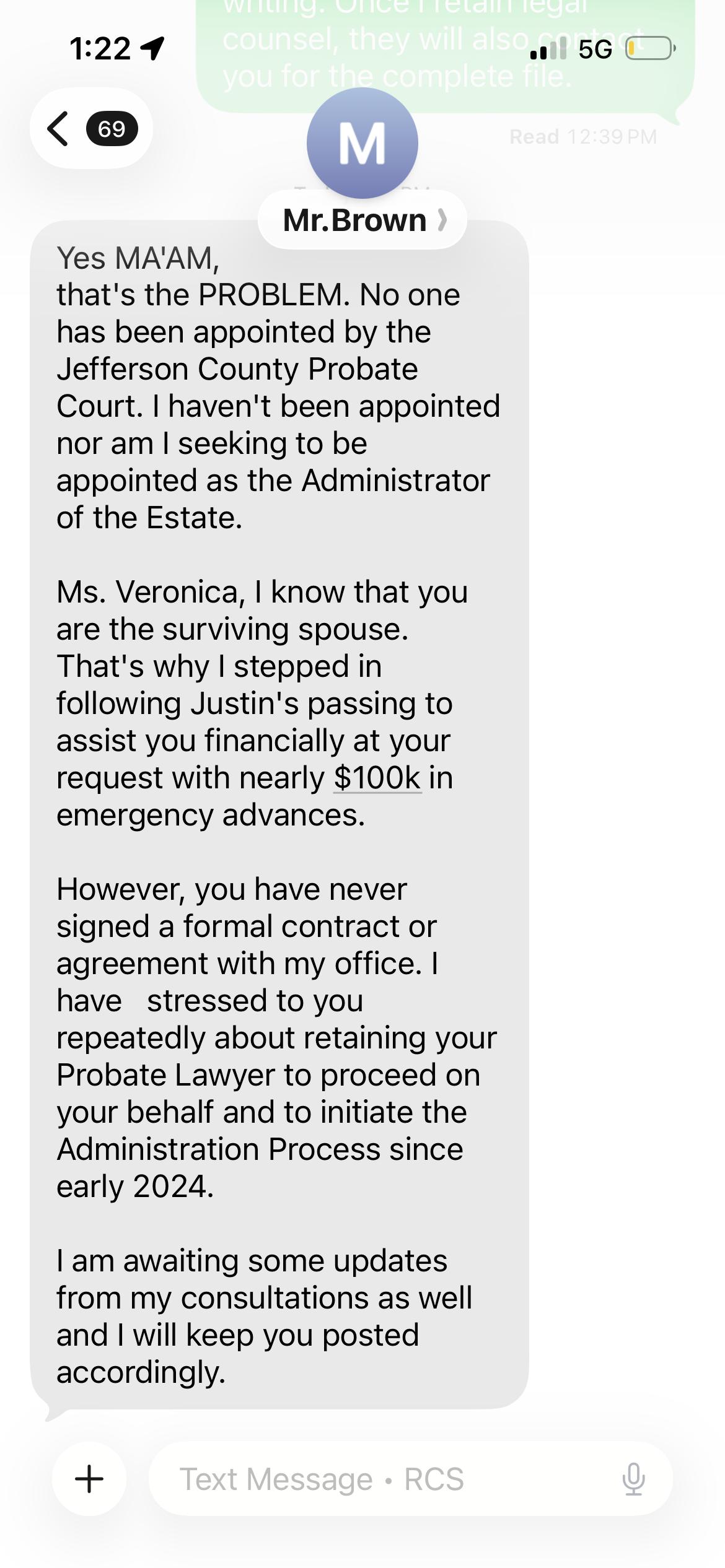
Task: Tap the $100k underlined amount
Action: [377, 778]
